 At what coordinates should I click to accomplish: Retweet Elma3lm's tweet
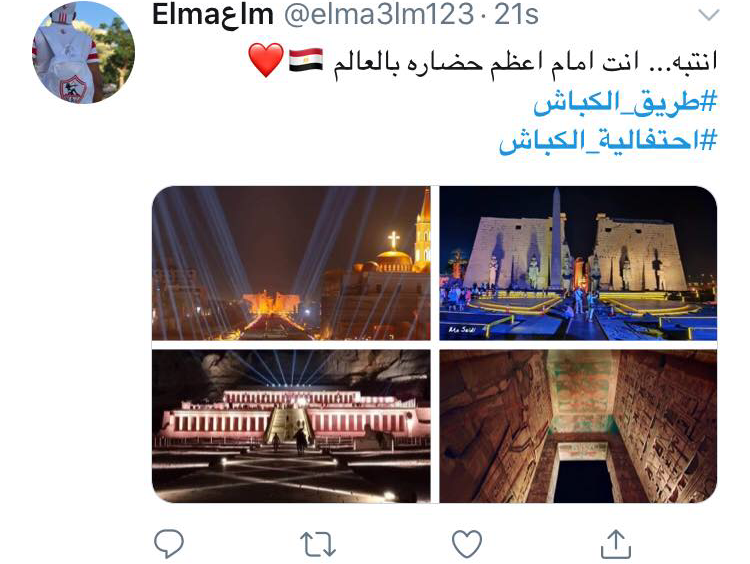[x=317, y=543]
